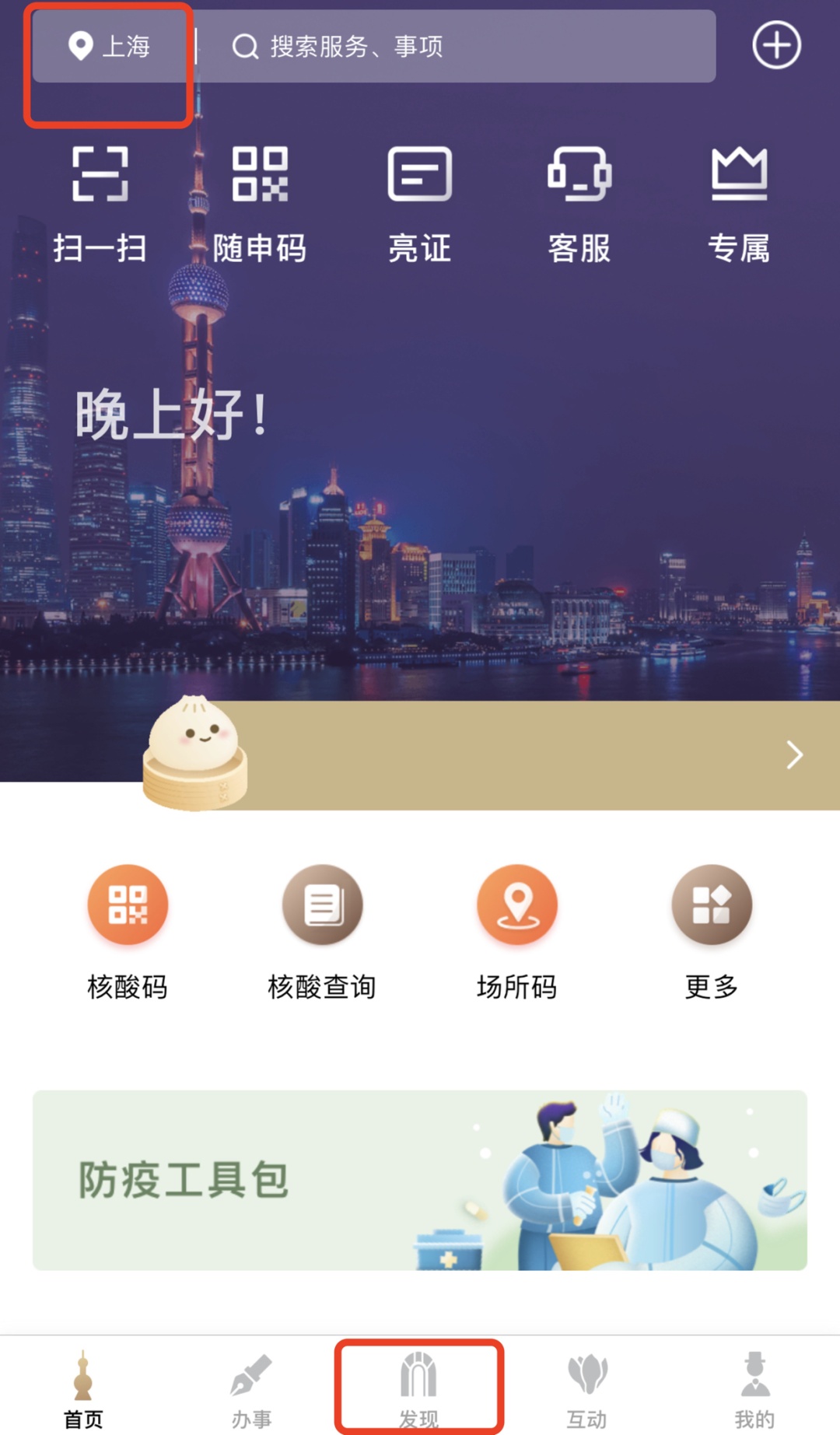The width and height of the screenshot is (840, 1435).
Task: Change the 上海 location selector
Action: coord(110,47)
